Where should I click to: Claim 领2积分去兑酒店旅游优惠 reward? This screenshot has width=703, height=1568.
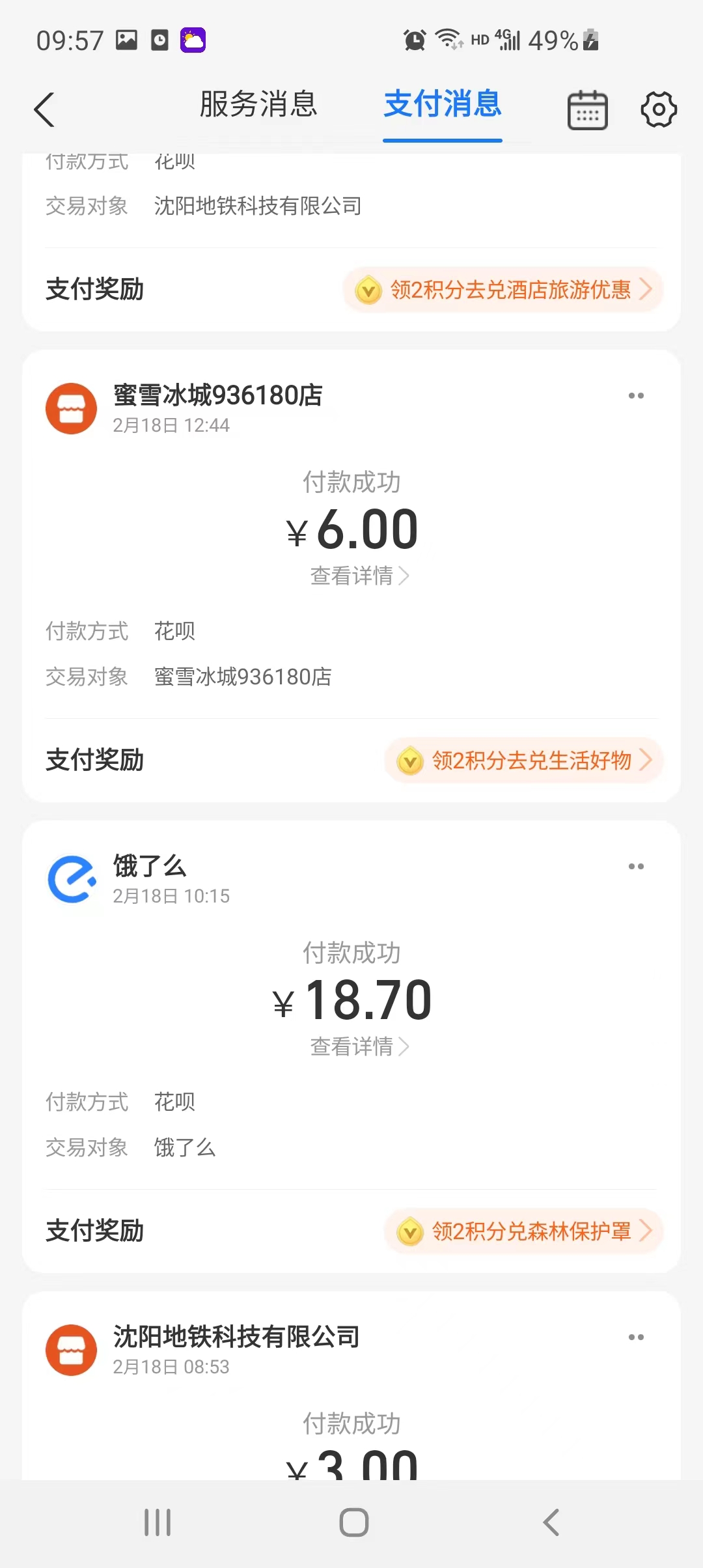[503, 290]
